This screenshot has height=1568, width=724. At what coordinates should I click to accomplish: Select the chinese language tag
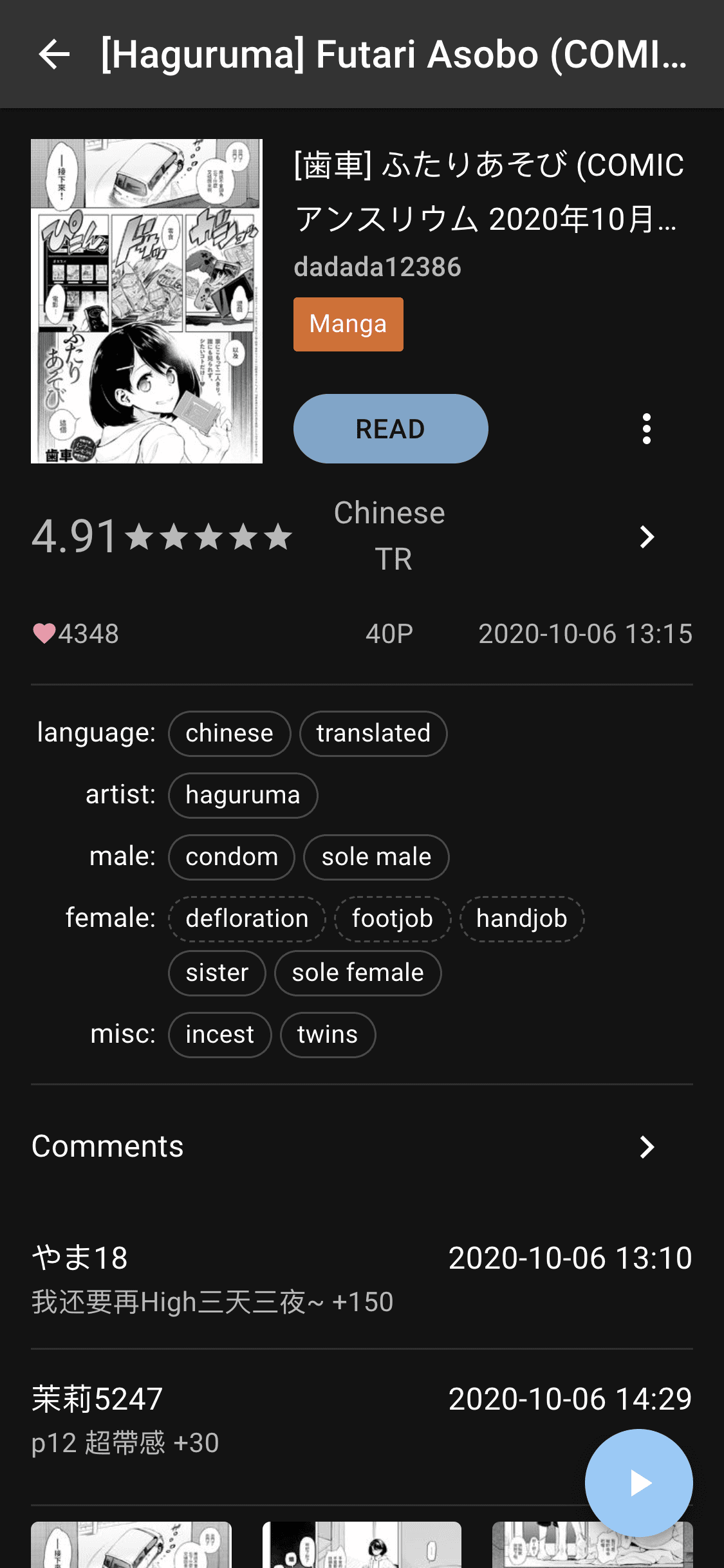click(x=229, y=734)
